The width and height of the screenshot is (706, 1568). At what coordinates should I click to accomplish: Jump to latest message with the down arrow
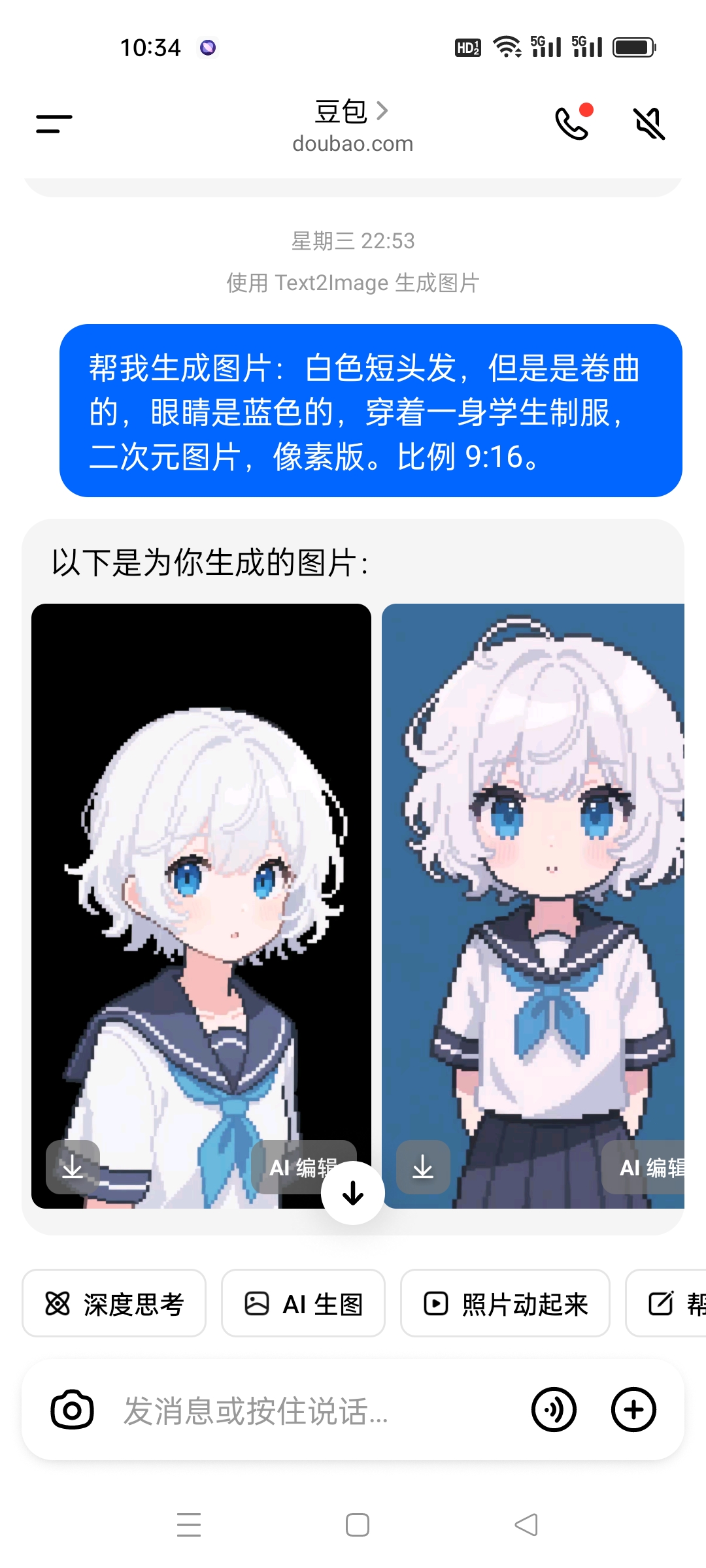(x=353, y=1193)
